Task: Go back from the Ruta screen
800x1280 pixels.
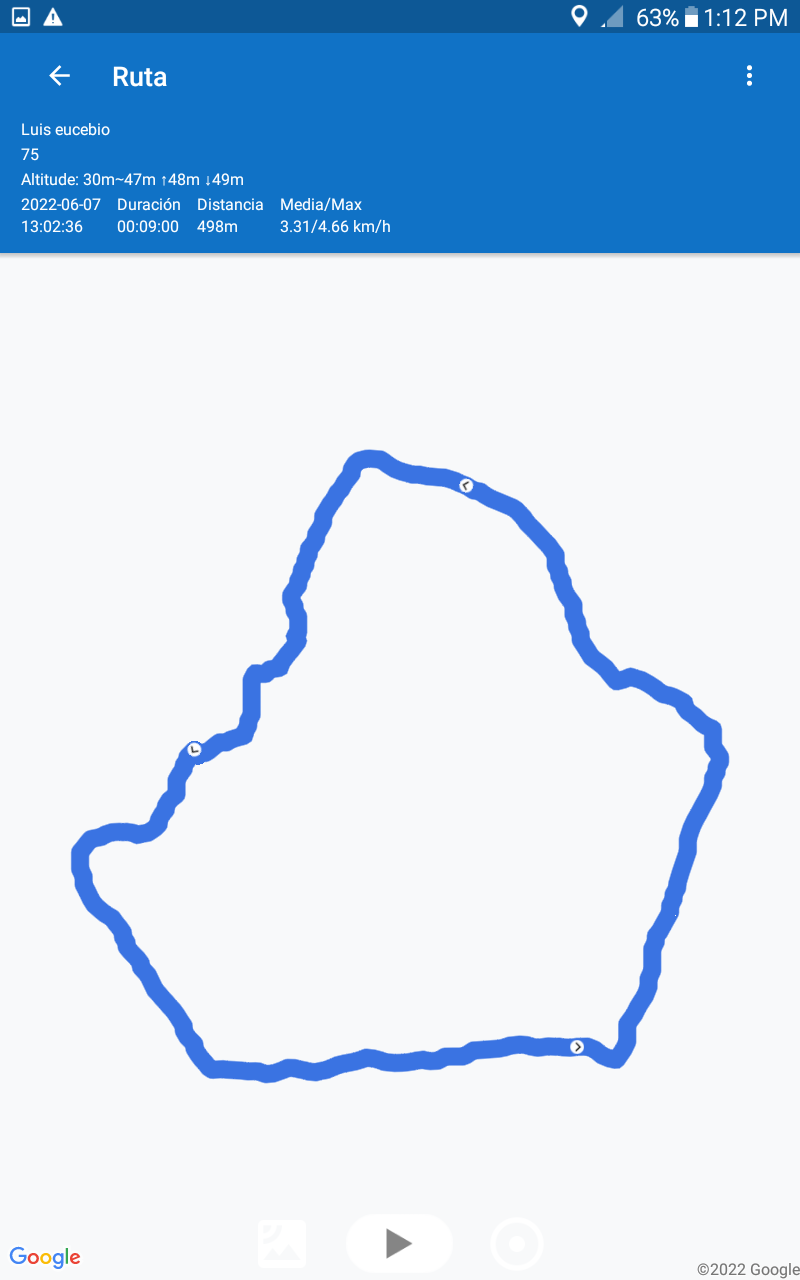Action: pyautogui.click(x=59, y=76)
